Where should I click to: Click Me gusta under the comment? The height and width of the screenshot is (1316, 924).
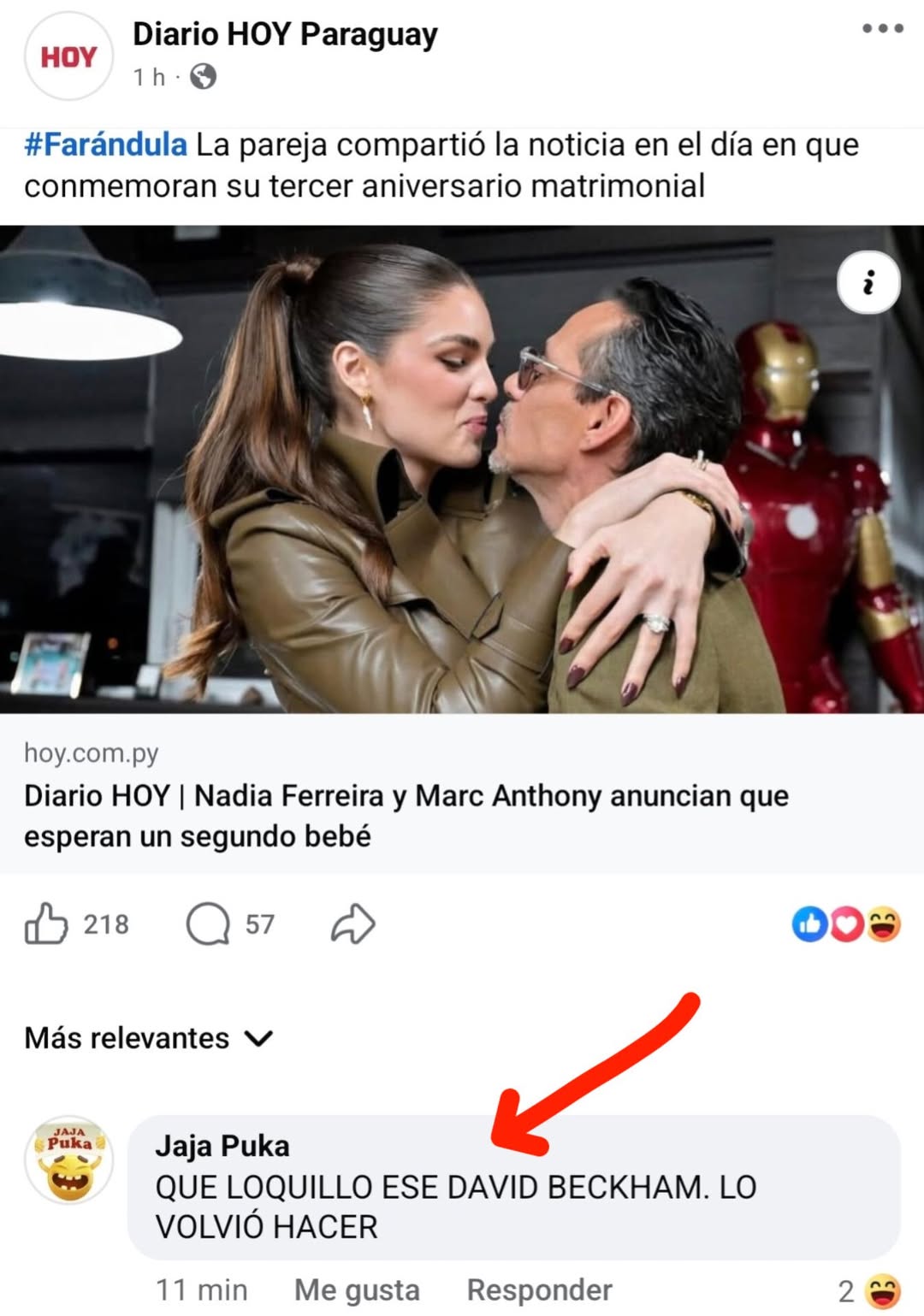(355, 1289)
